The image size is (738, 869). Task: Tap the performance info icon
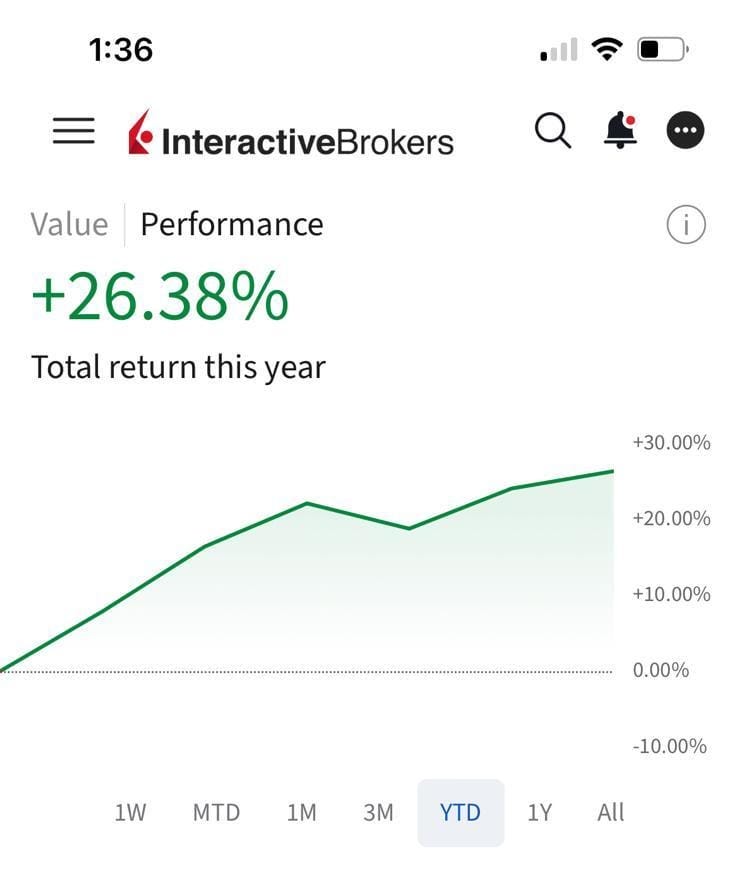[686, 224]
